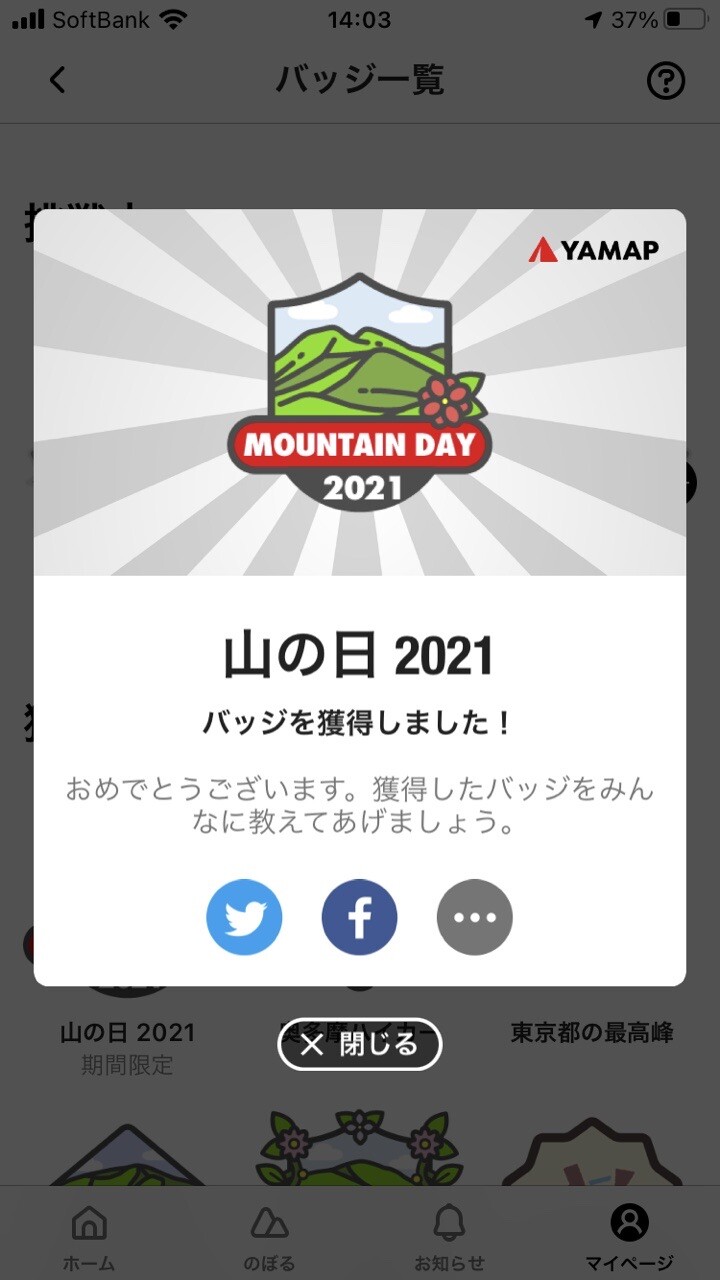Viewport: 720px width, 1280px height.
Task: Tap the 東京都の最高峰 badge entry
Action: point(590,1033)
